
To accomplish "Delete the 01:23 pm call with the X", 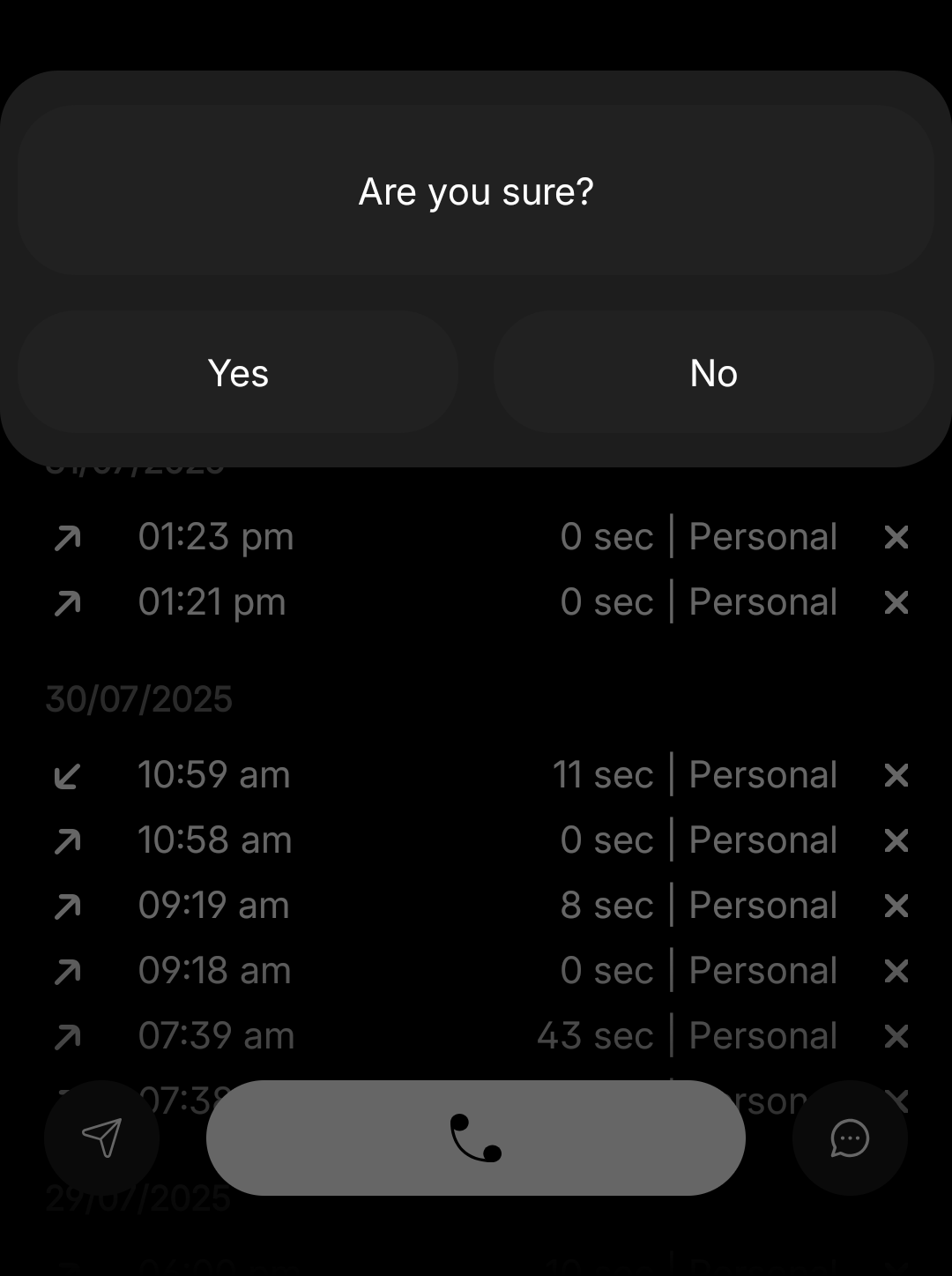I will tap(896, 536).
